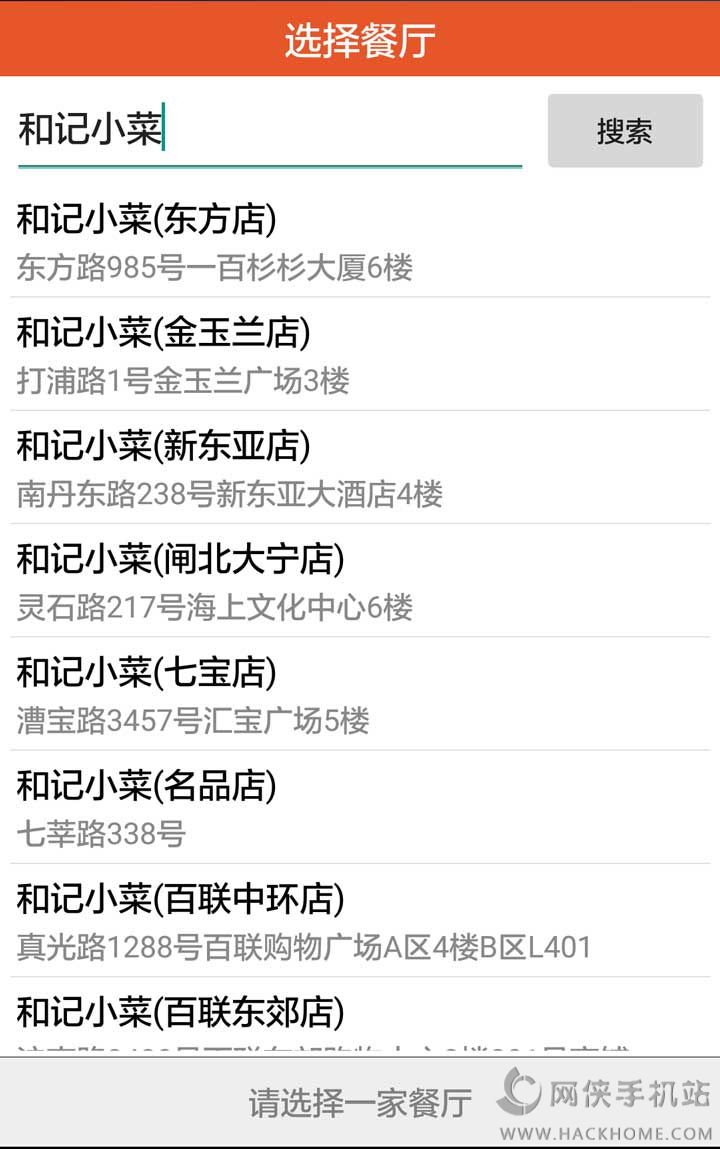Screen dimensions: 720x1149
Task: Select 和记小菜(七宝店) on 漕宝路
Action: (x=360, y=693)
